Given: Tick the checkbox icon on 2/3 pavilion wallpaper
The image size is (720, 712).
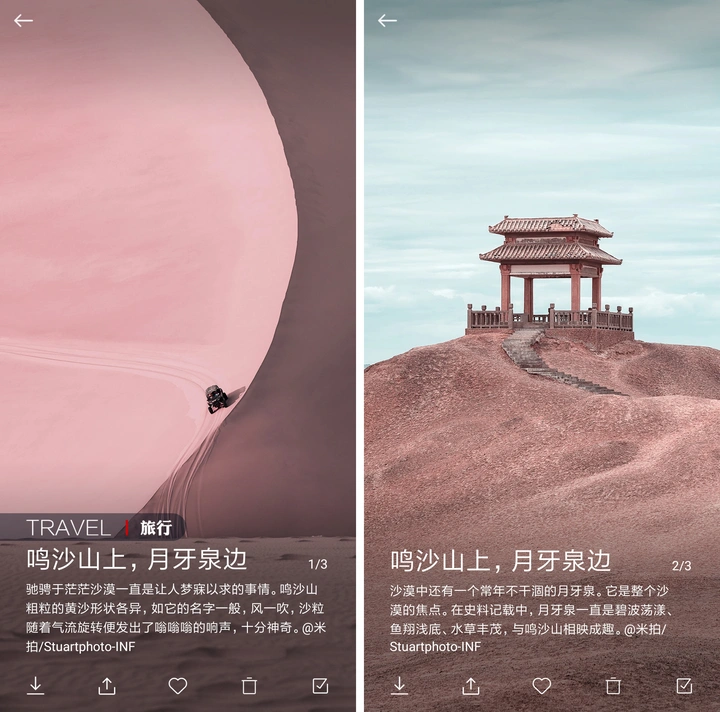Looking at the screenshot, I should 684,686.
